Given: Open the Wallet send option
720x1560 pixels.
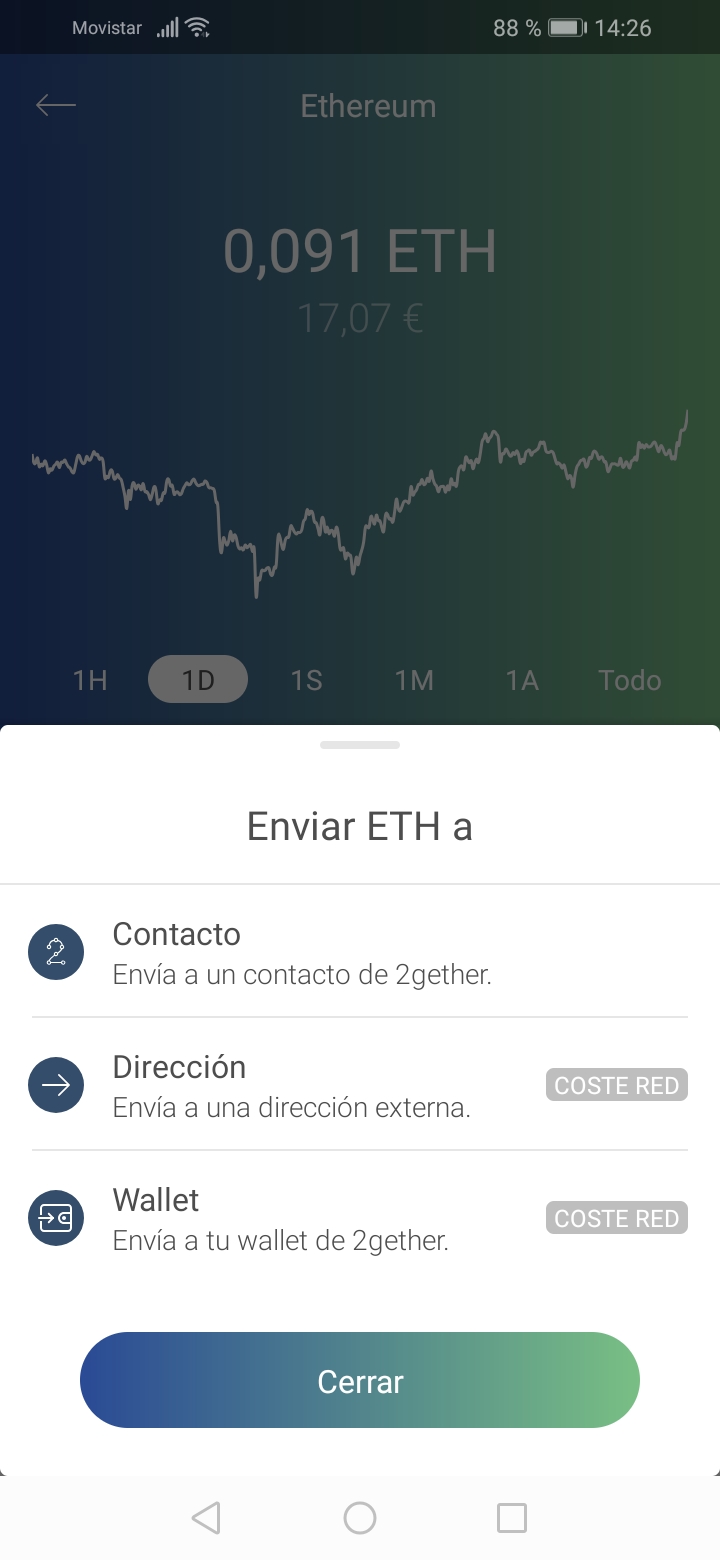Looking at the screenshot, I should tap(280, 1218).
